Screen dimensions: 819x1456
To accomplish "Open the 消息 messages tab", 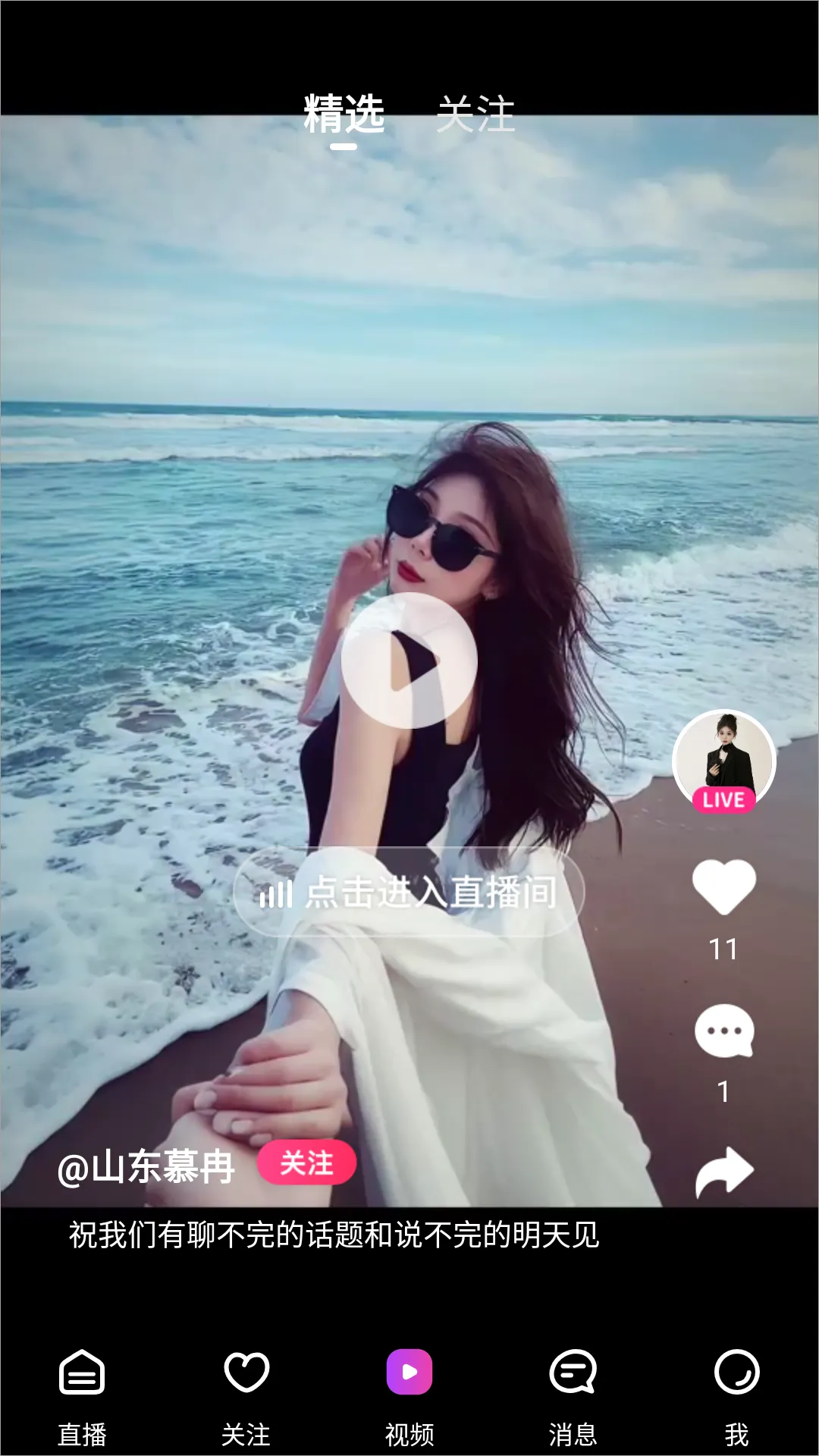I will click(573, 1397).
